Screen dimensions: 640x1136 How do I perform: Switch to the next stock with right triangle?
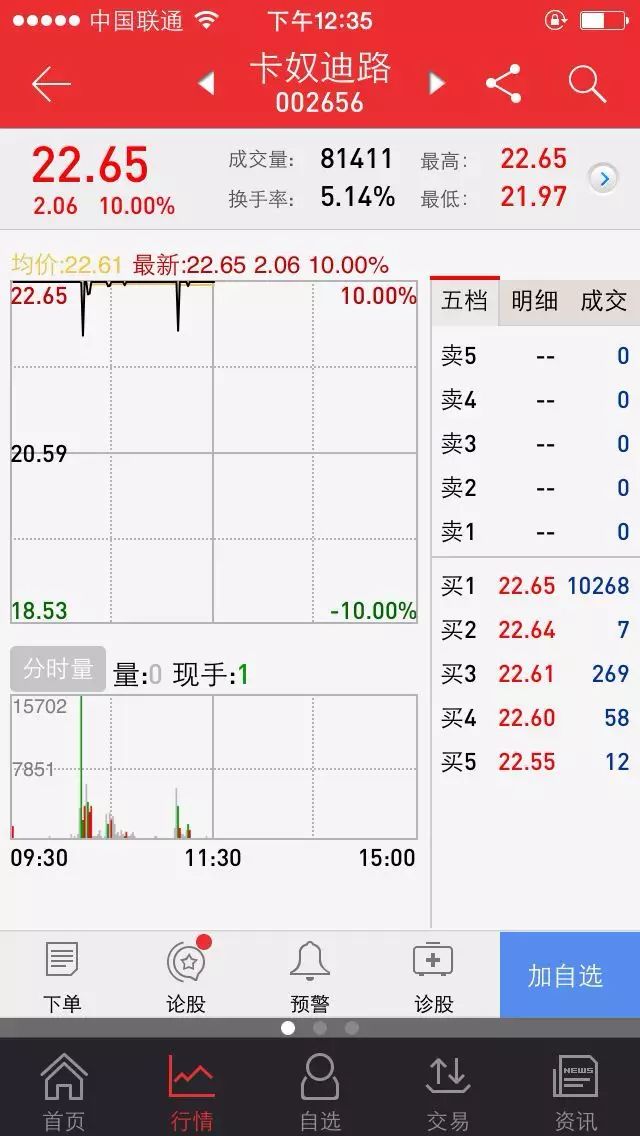(436, 83)
